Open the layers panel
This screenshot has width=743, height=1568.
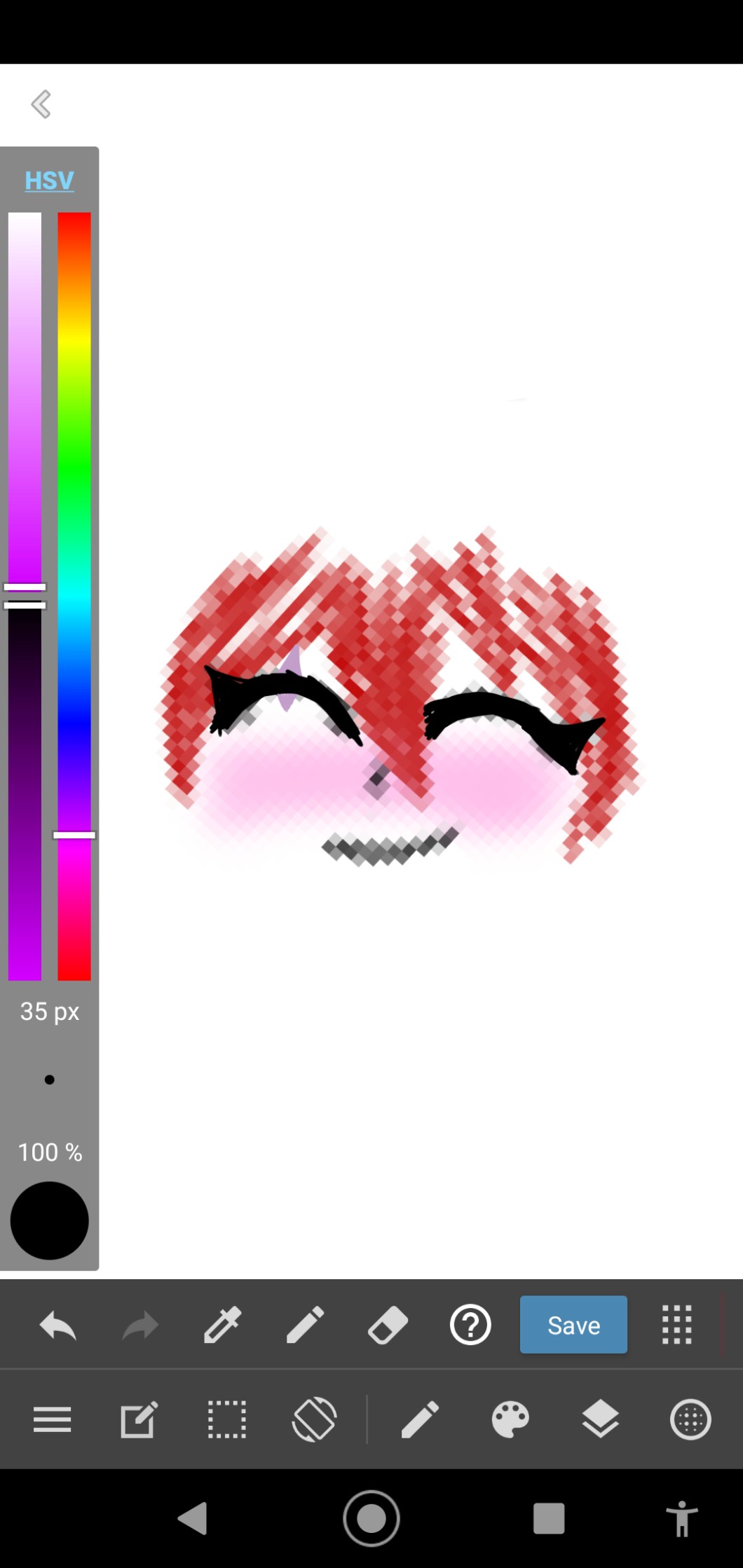(601, 1420)
